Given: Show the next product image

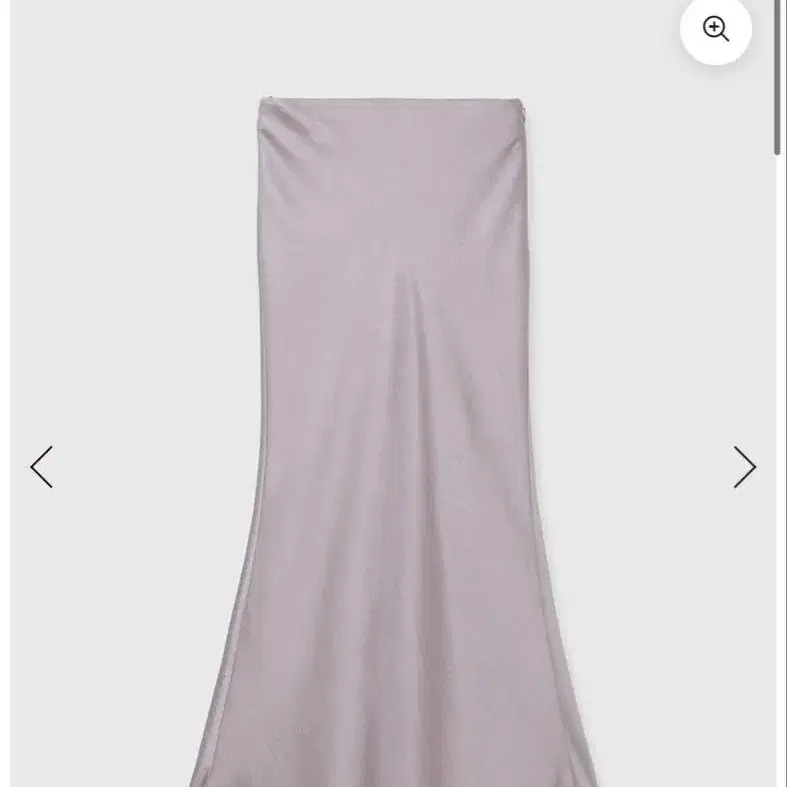Looking at the screenshot, I should (745, 467).
